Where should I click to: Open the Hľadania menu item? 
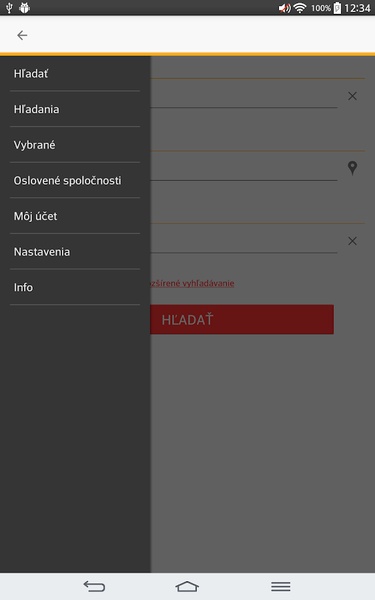(75, 109)
